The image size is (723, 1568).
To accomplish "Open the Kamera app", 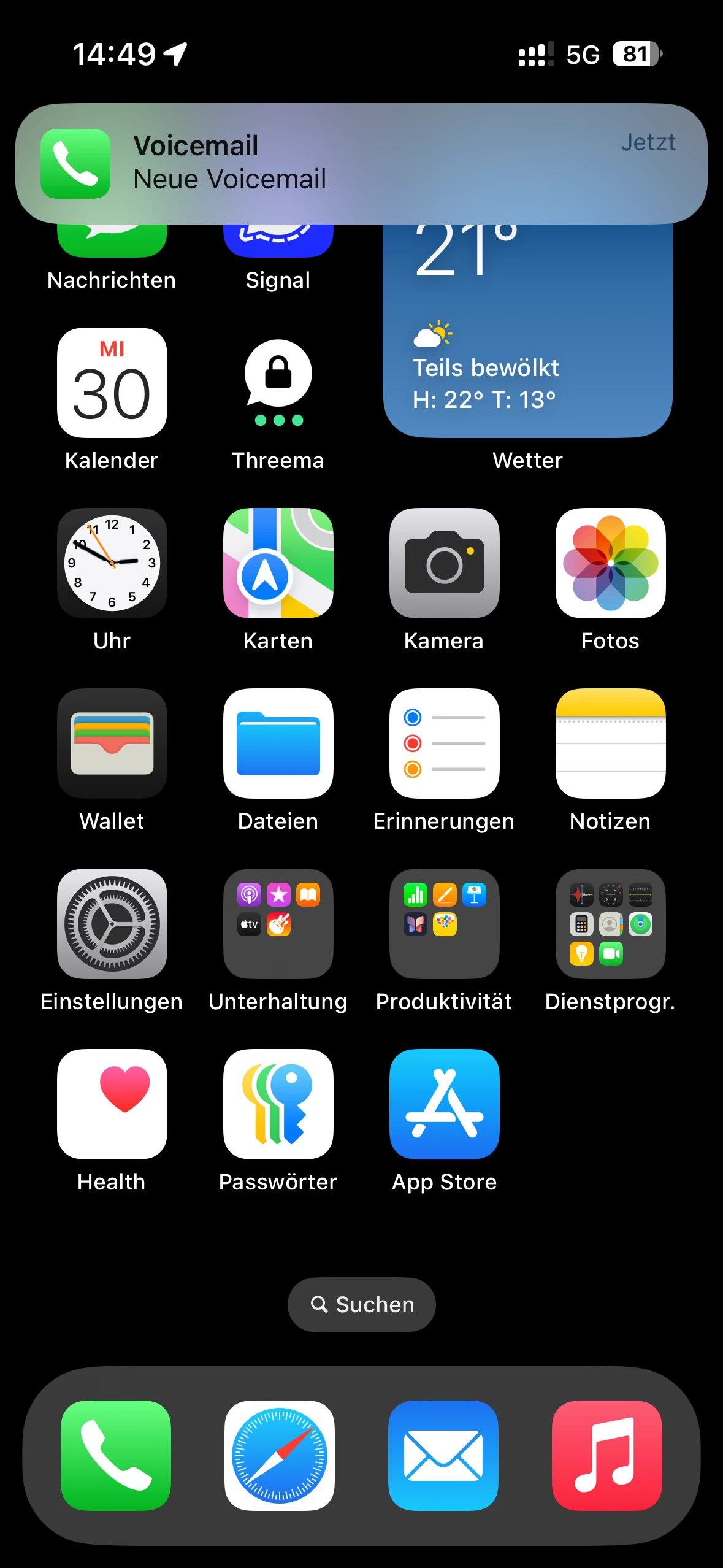I will tap(444, 563).
